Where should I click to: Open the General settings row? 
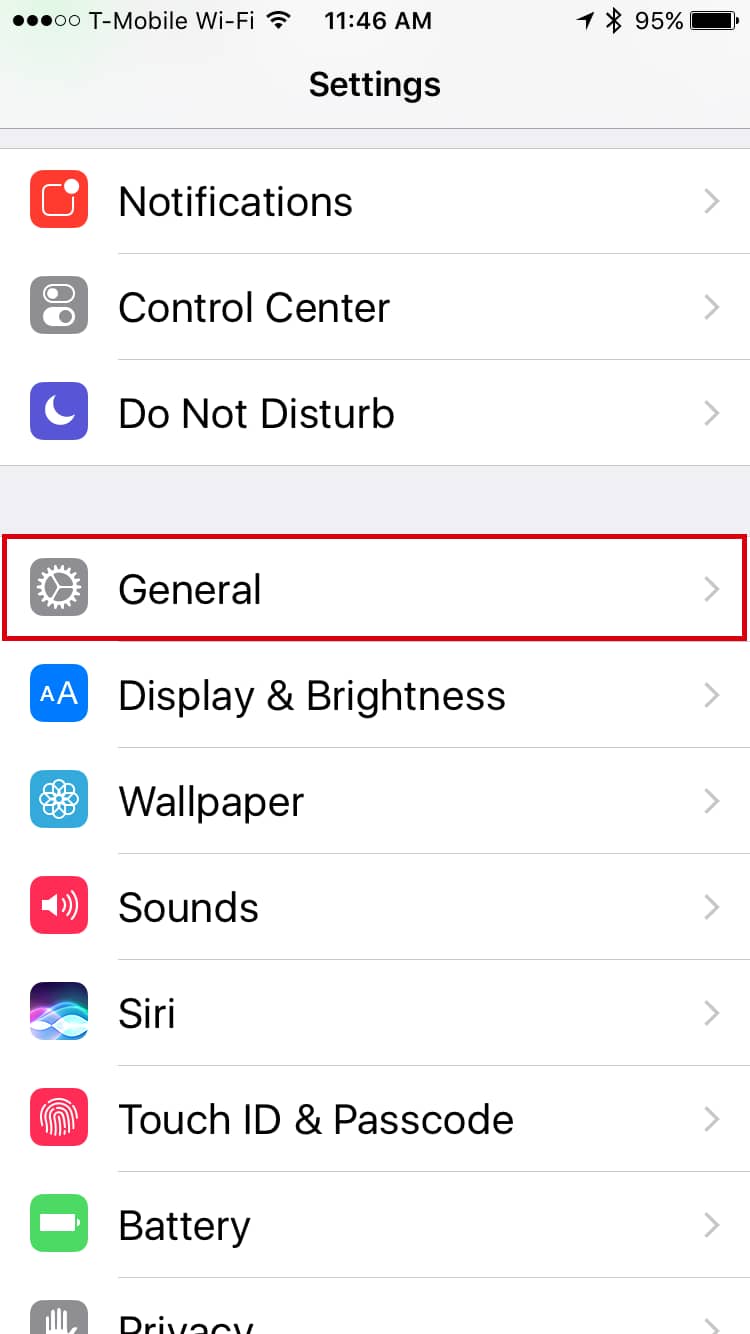[375, 589]
